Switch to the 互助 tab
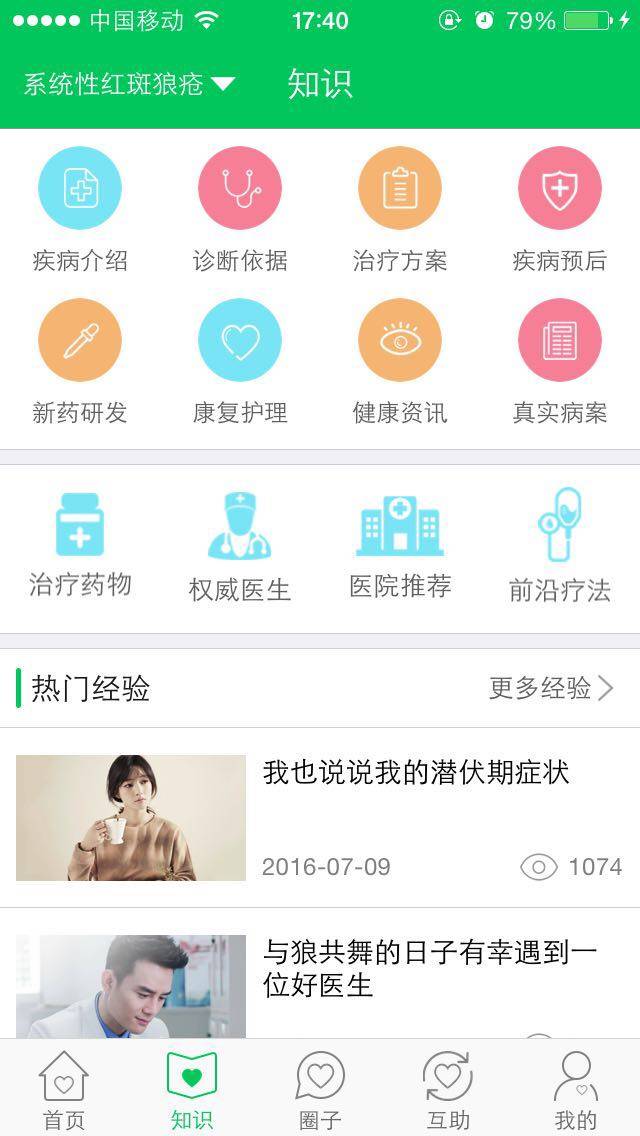Screen dimensions: 640x1136 pyautogui.click(x=447, y=1090)
